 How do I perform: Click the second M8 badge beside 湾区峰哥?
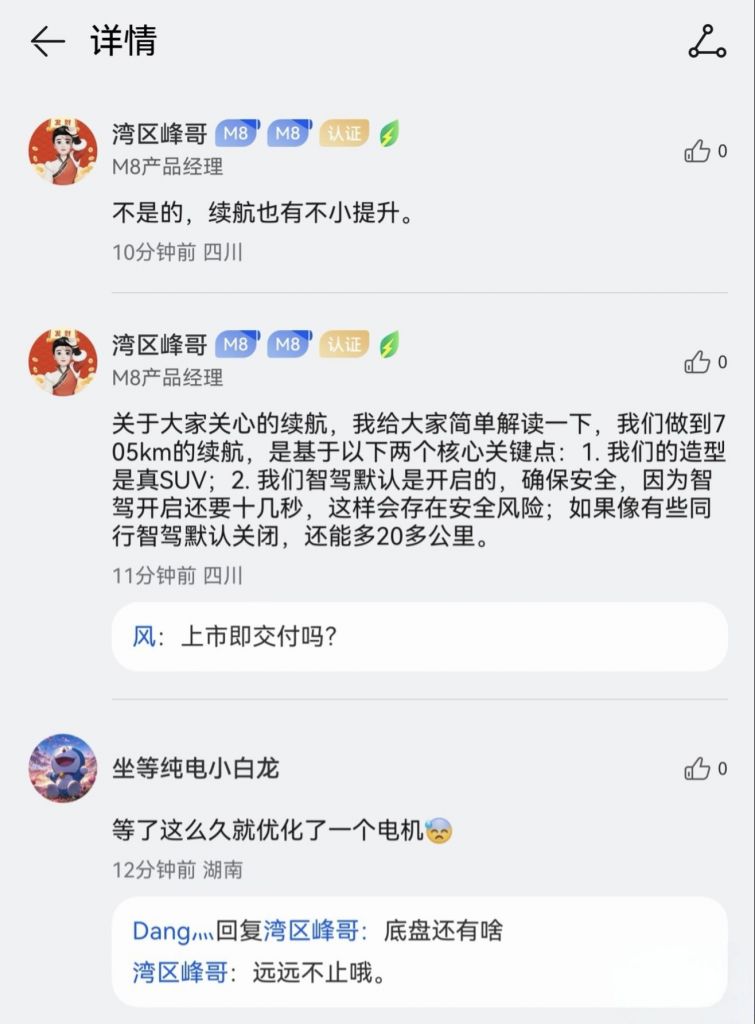288,131
